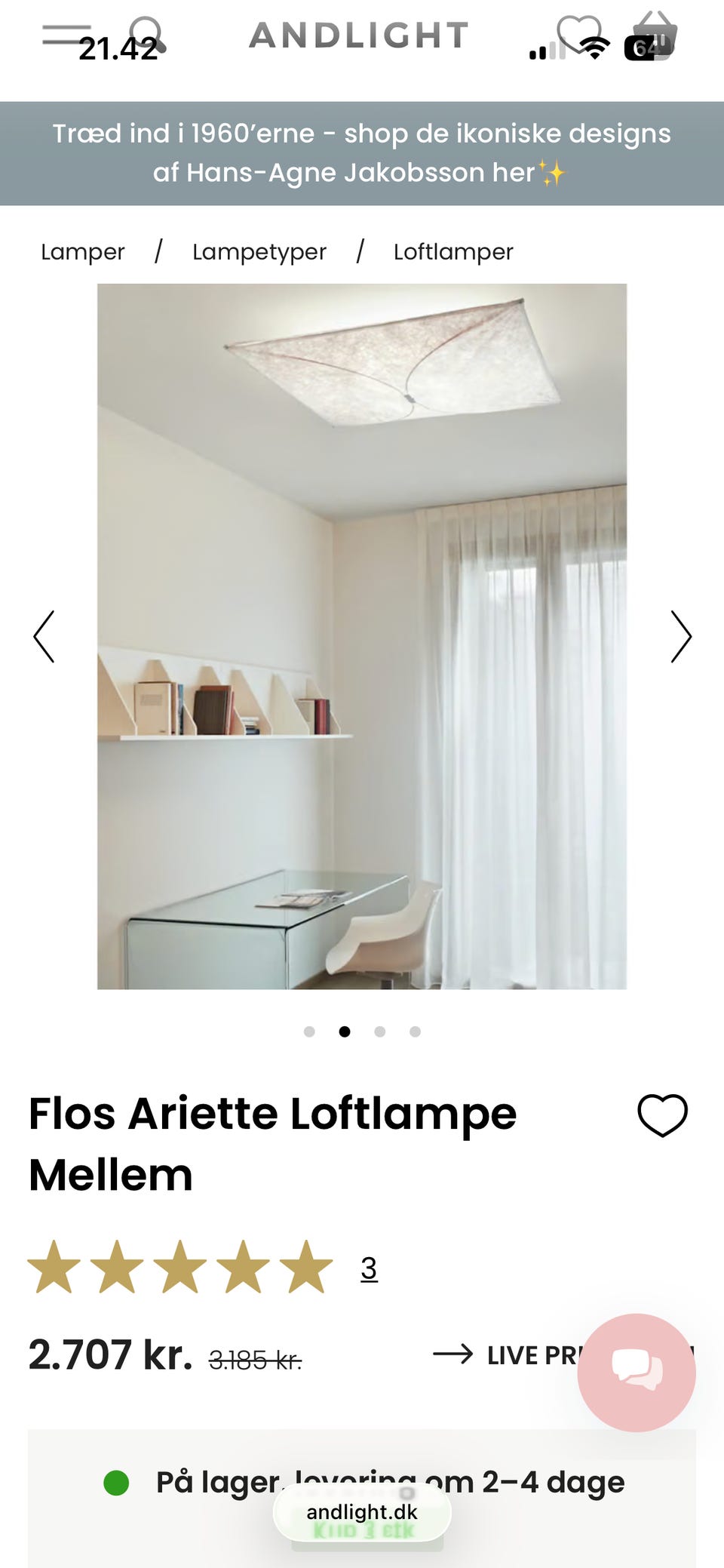Tap the andlight.dk address bar
724x1568 pixels.
point(362,1512)
